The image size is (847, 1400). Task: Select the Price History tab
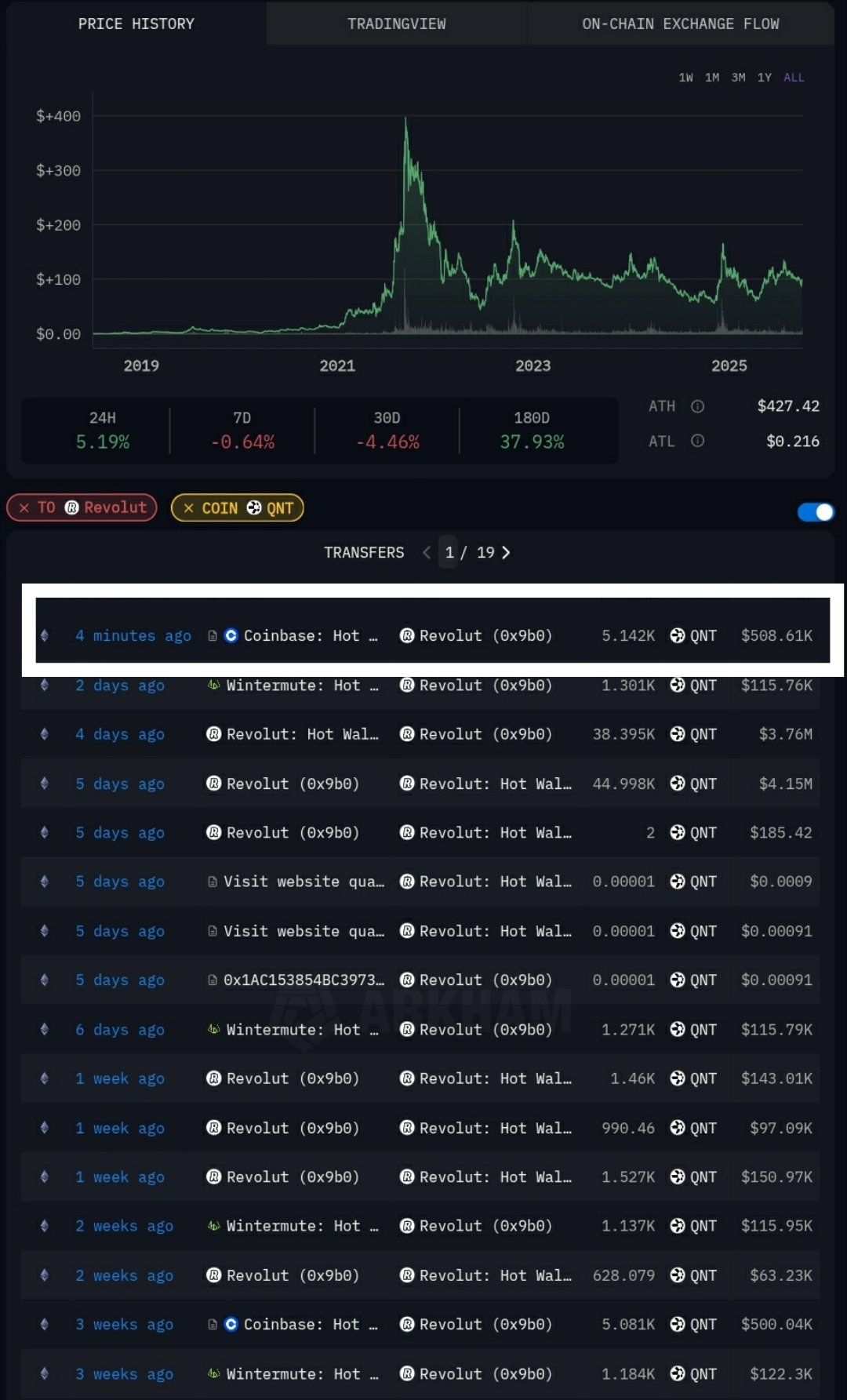pos(136,24)
